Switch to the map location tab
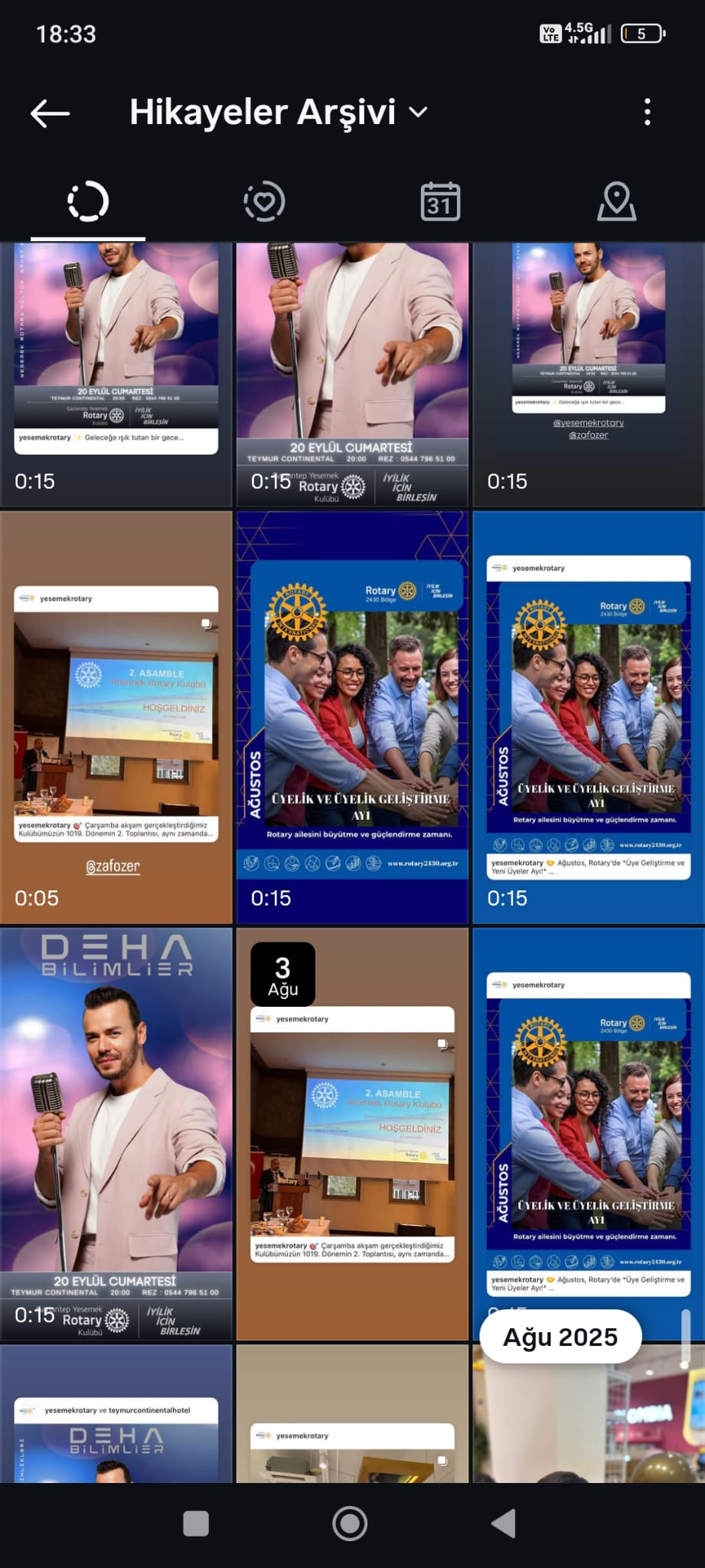The height and width of the screenshot is (1568, 705). click(616, 202)
